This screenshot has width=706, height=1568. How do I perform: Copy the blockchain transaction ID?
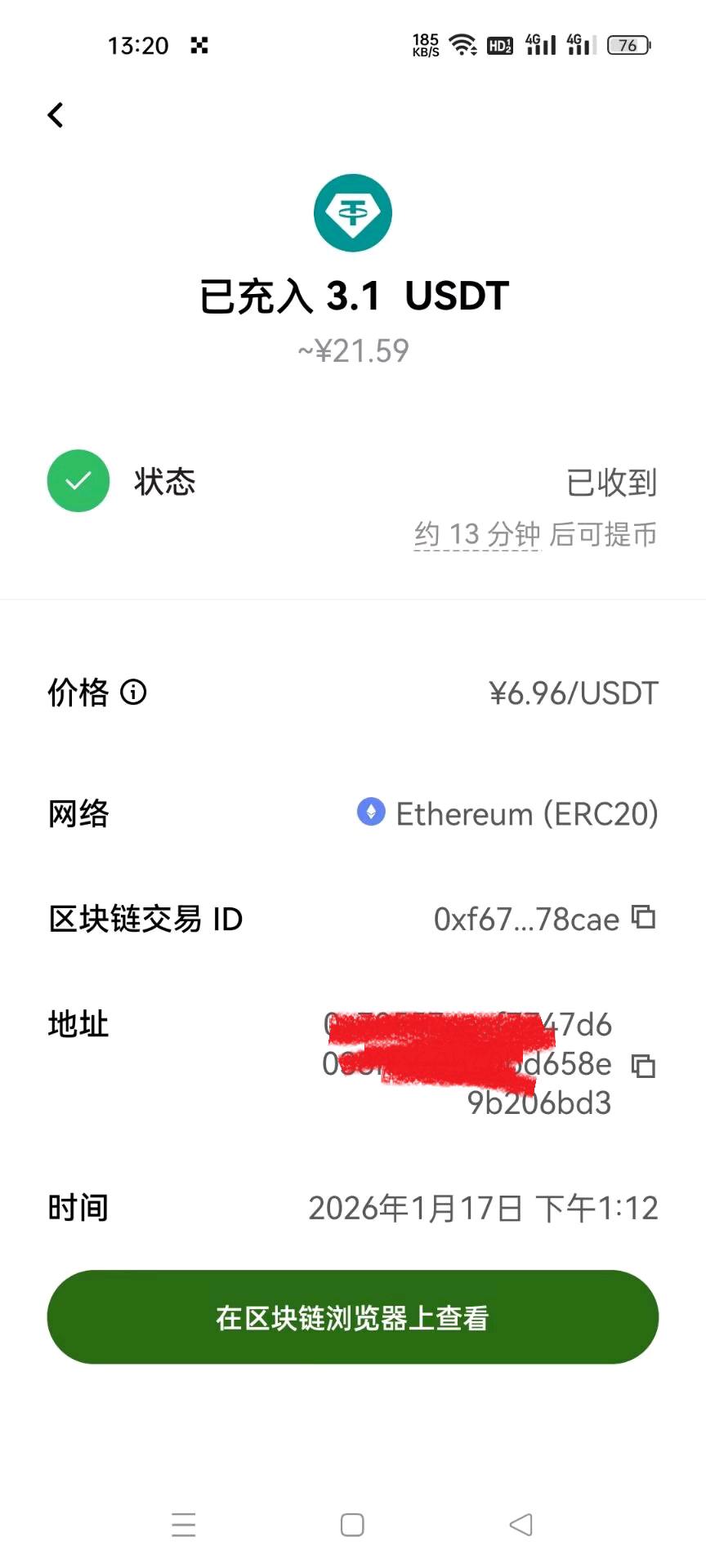pos(644,917)
